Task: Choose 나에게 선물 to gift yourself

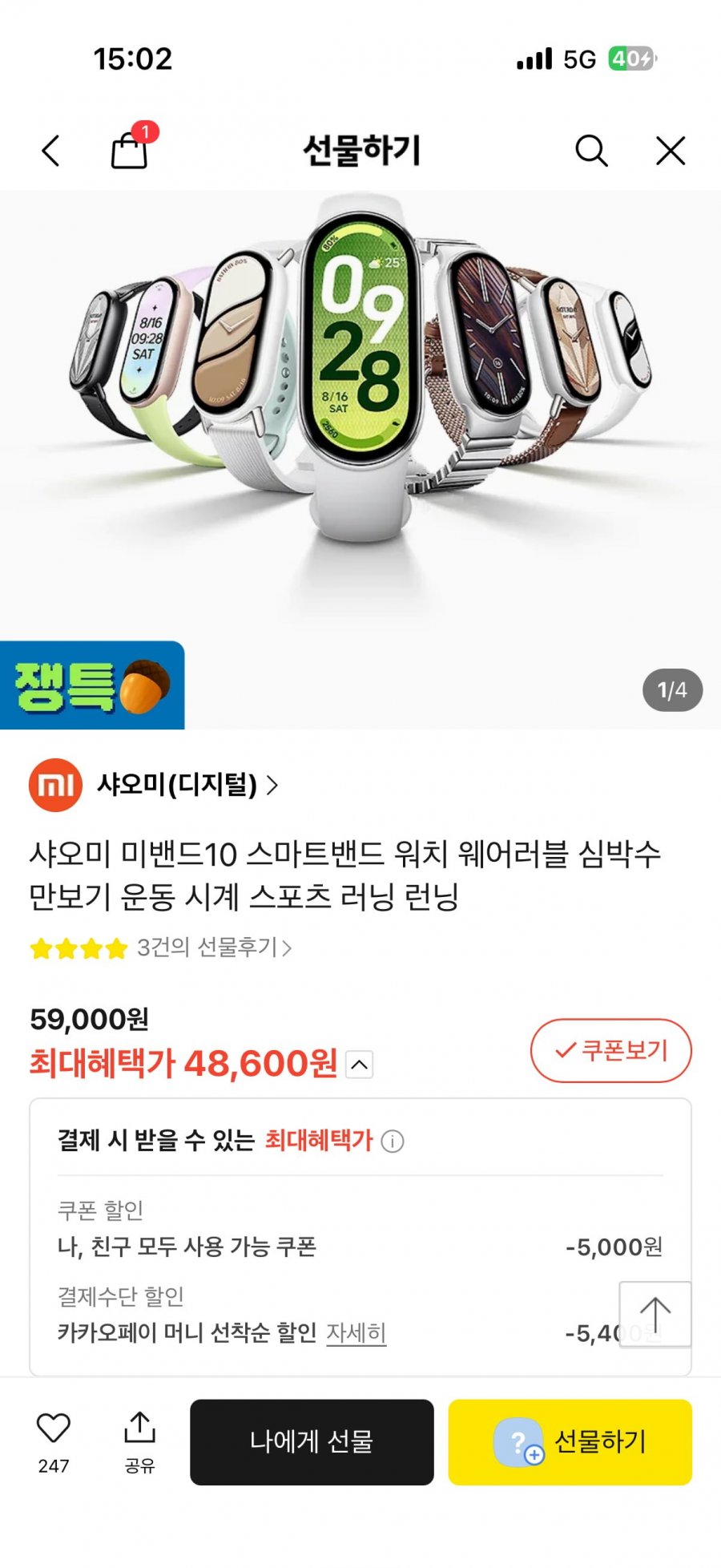Action: [x=312, y=1442]
